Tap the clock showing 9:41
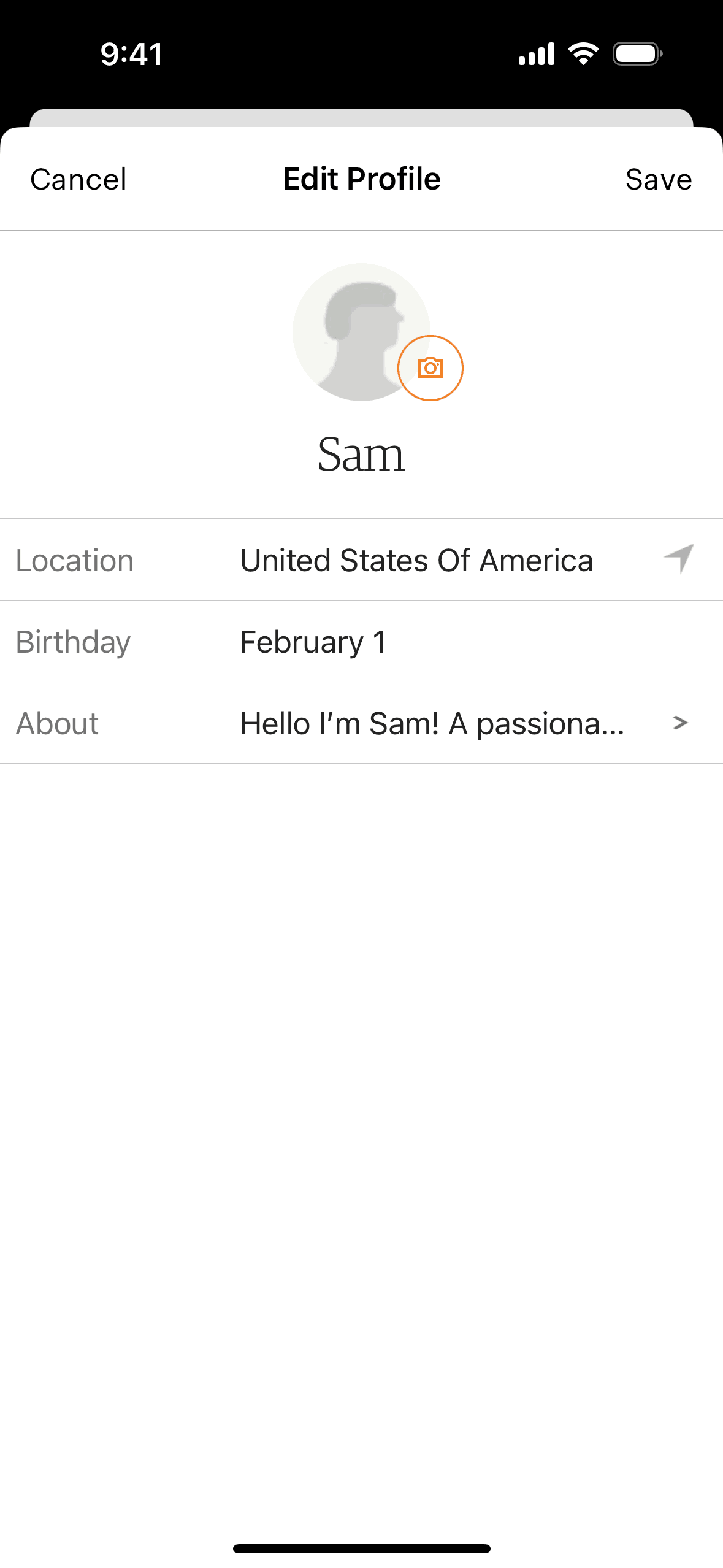 coord(131,55)
